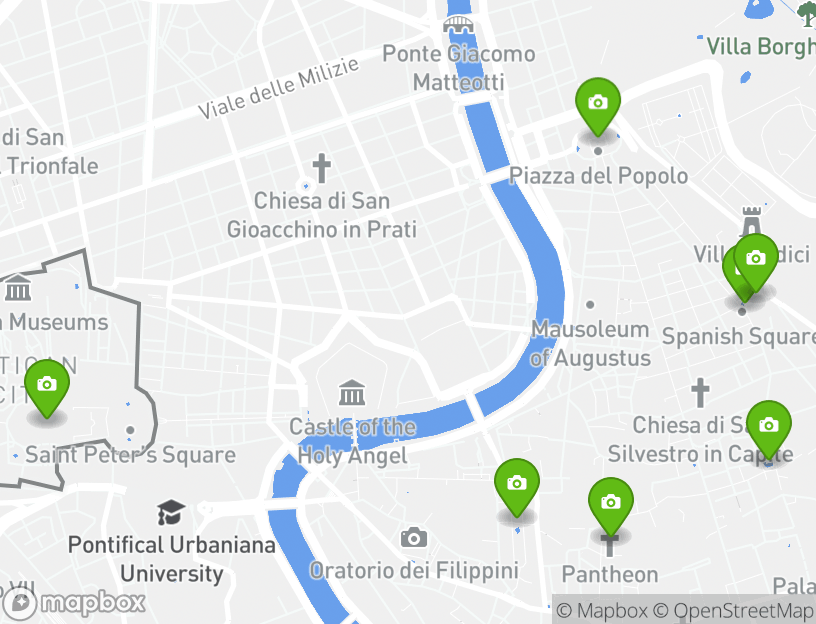Tap the camera pin on the Pantheon
The image size is (816, 624).
point(610,504)
